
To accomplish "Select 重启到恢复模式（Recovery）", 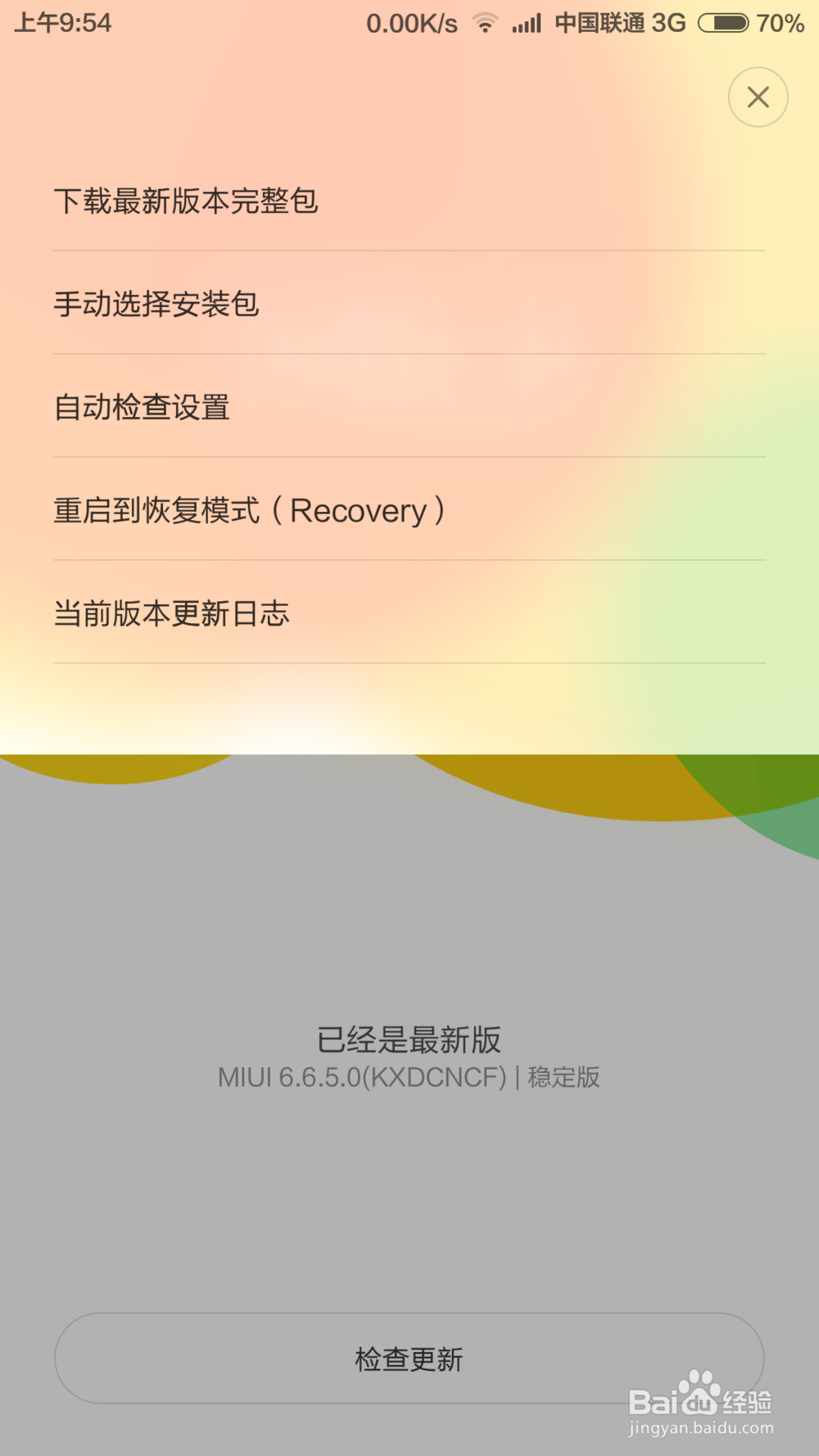I will pyautogui.click(x=248, y=510).
